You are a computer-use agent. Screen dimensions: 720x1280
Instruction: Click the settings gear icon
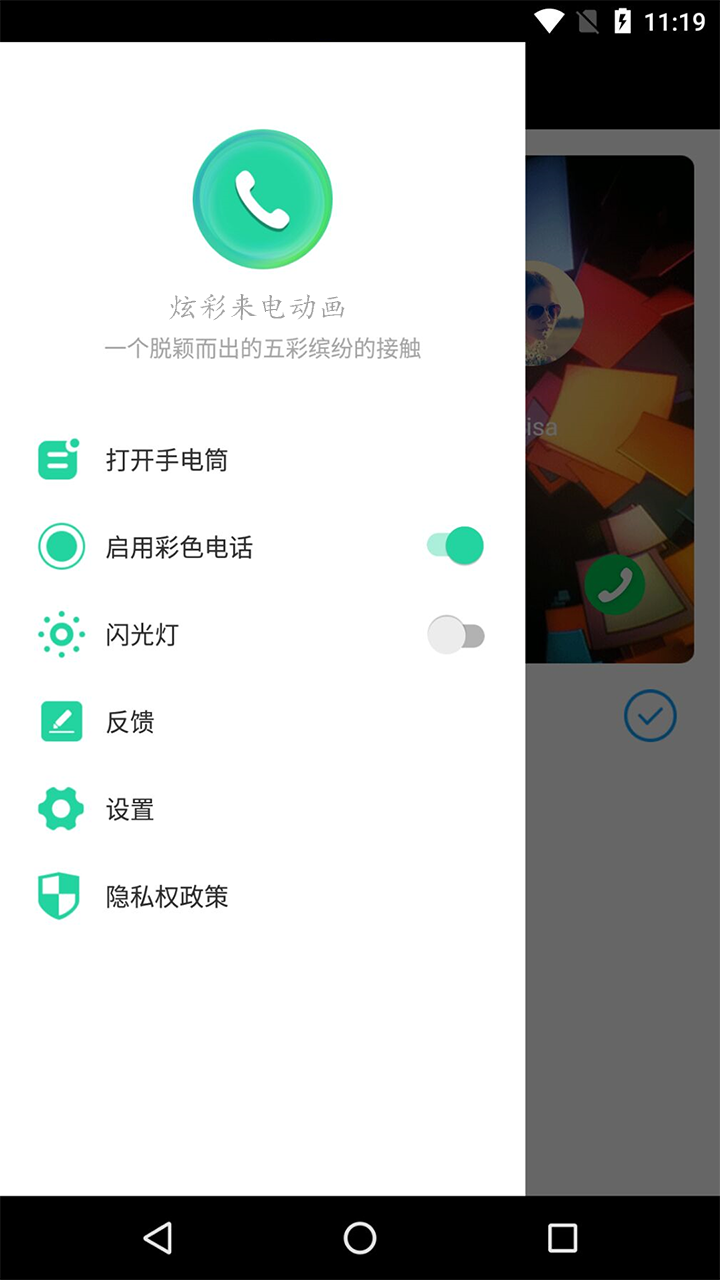point(60,809)
